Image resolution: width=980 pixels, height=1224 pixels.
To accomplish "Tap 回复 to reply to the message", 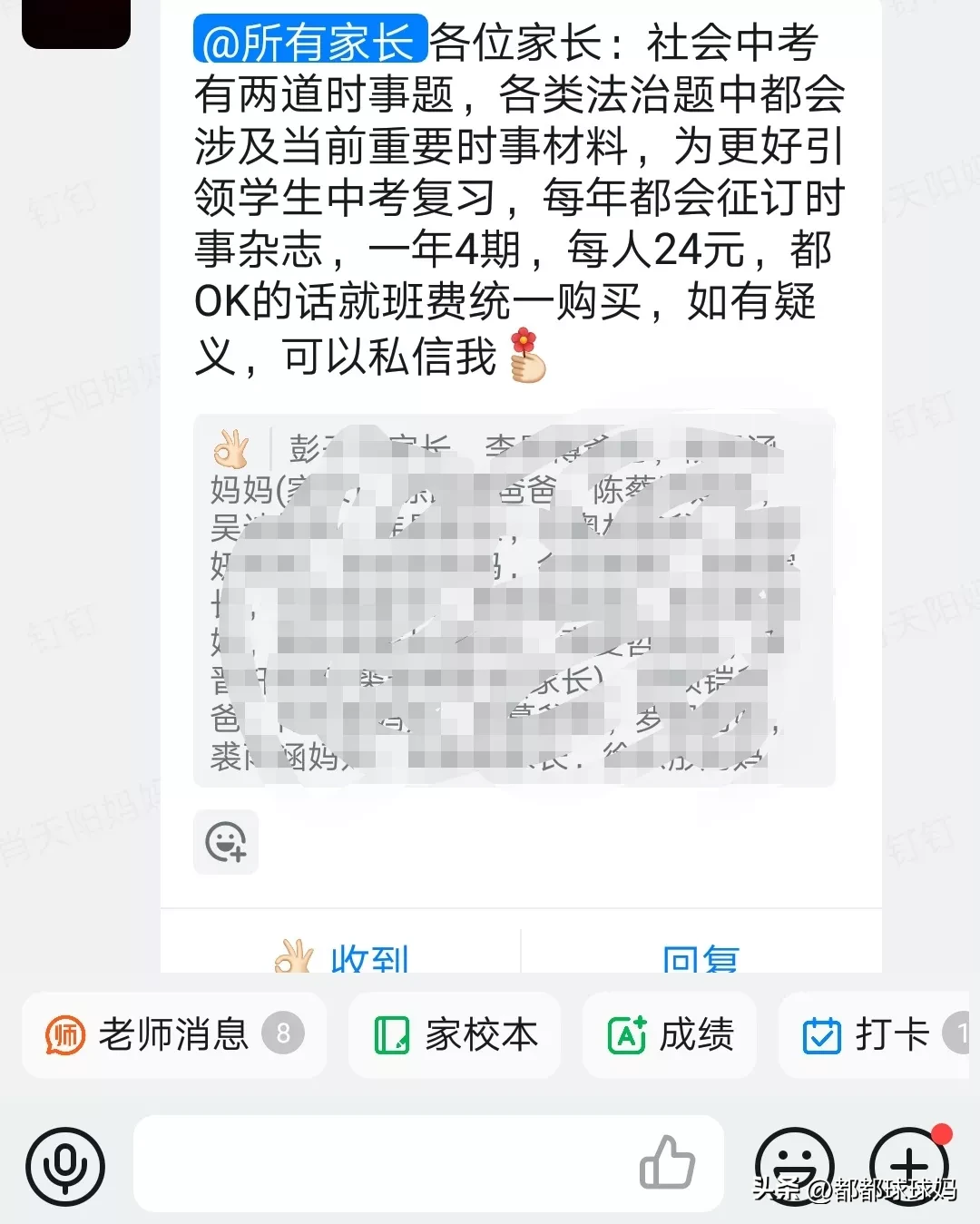I will point(701,957).
